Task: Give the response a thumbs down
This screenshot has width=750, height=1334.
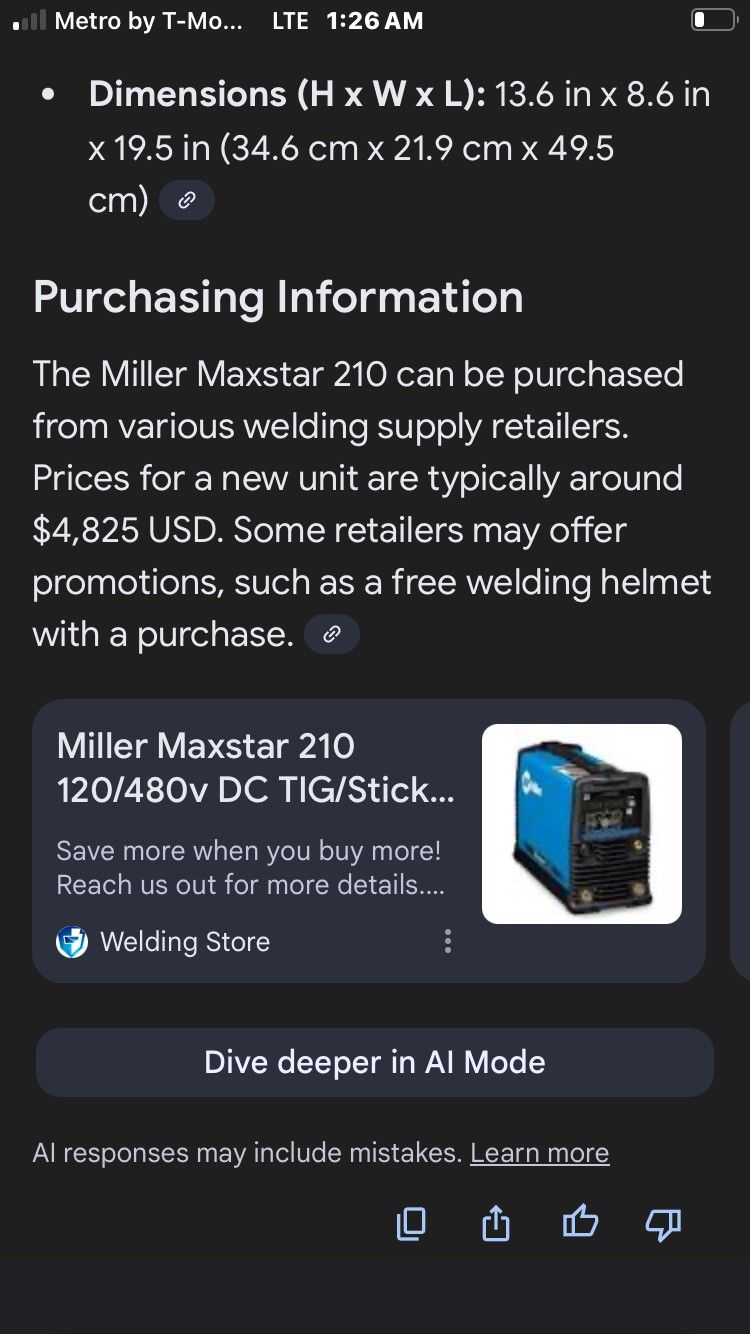Action: [663, 1223]
